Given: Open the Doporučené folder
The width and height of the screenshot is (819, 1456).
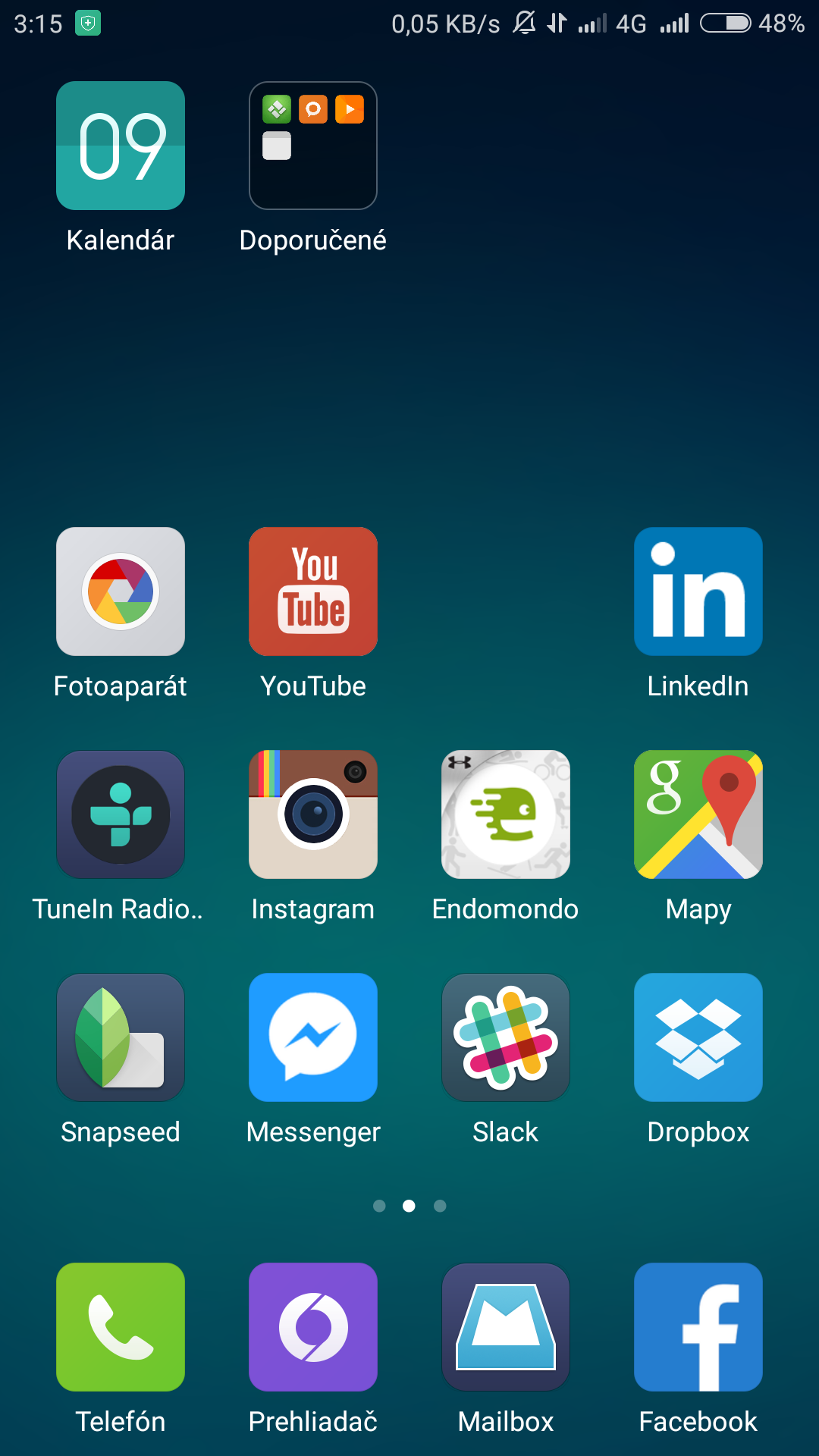Looking at the screenshot, I should pyautogui.click(x=313, y=146).
